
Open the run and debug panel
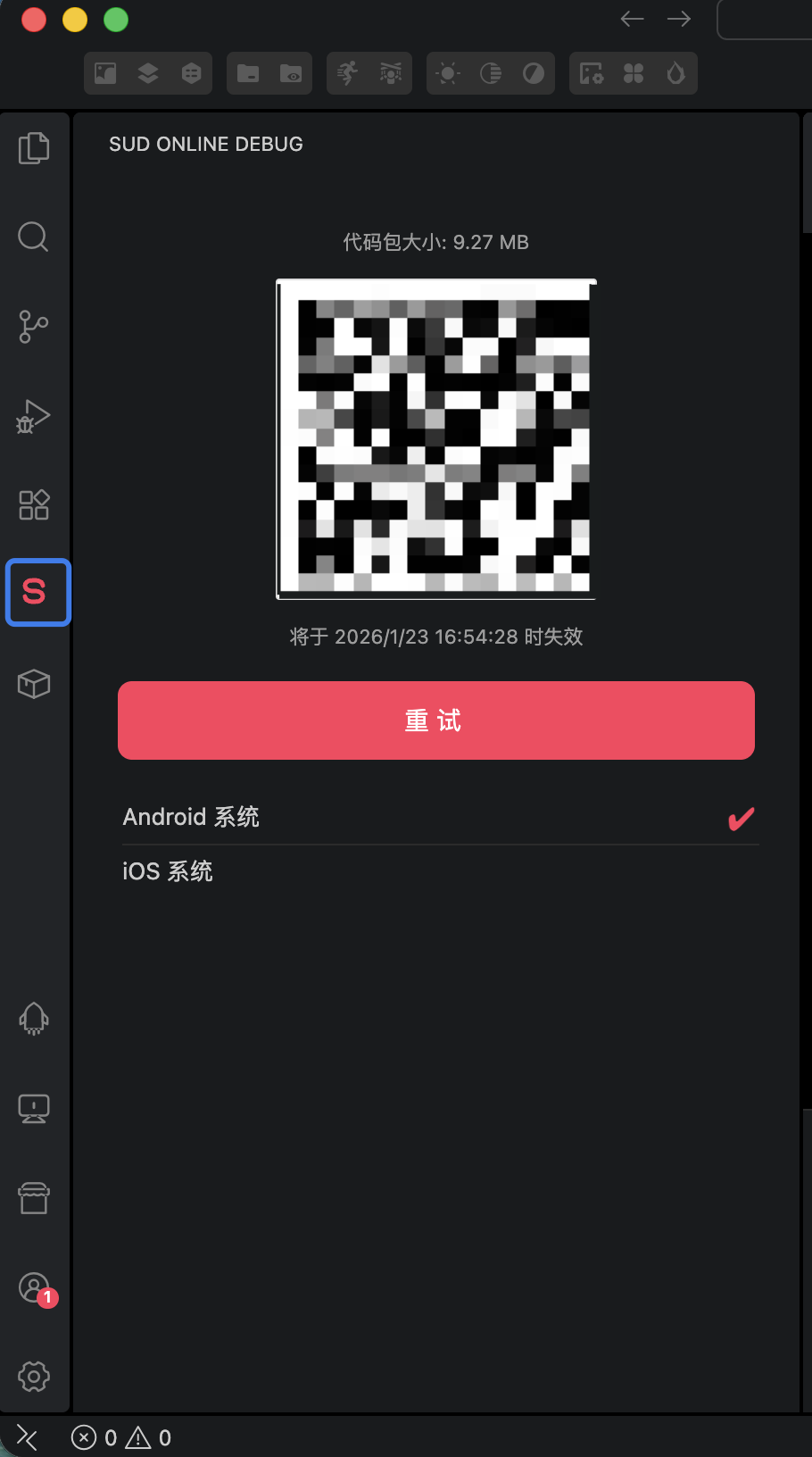point(34,416)
